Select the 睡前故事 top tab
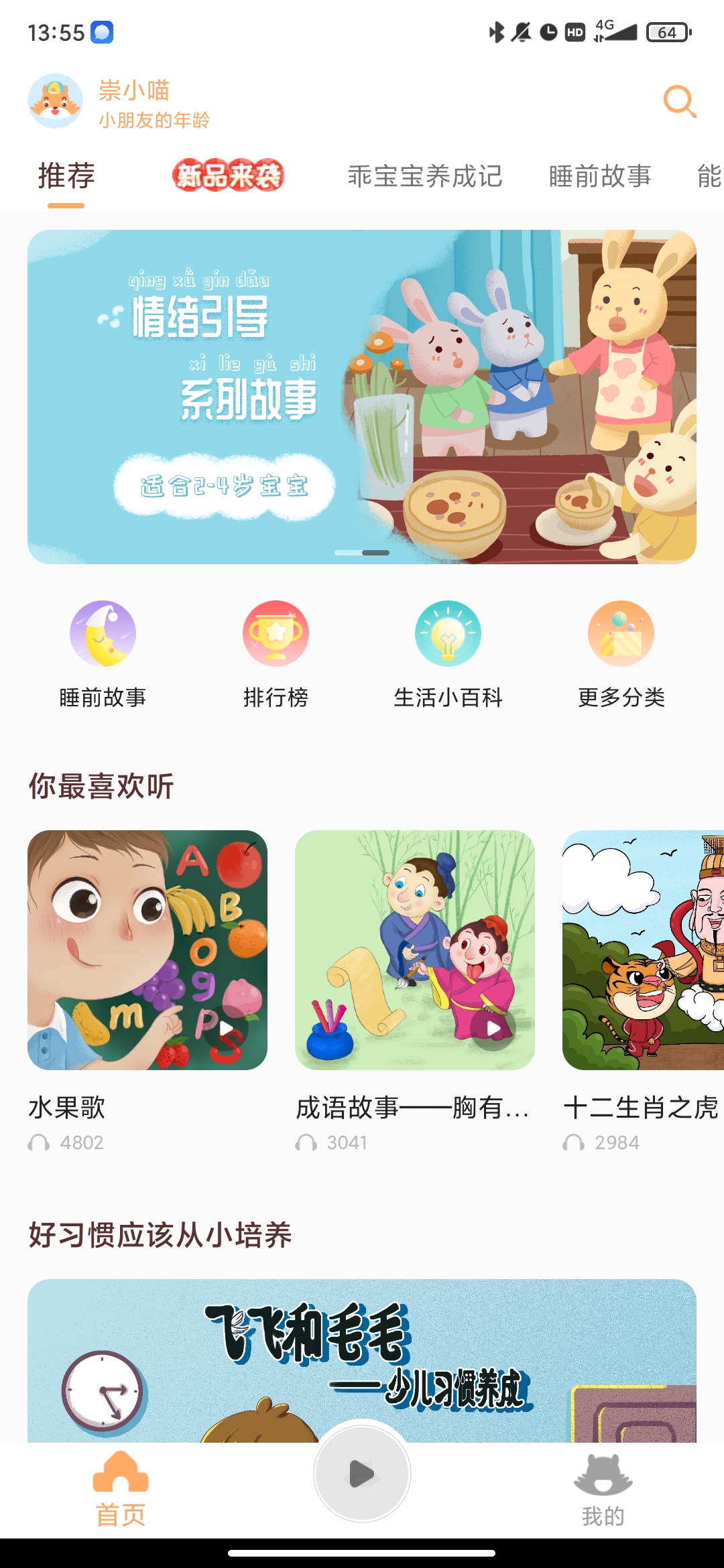The height and width of the screenshot is (1568, 724). click(600, 176)
